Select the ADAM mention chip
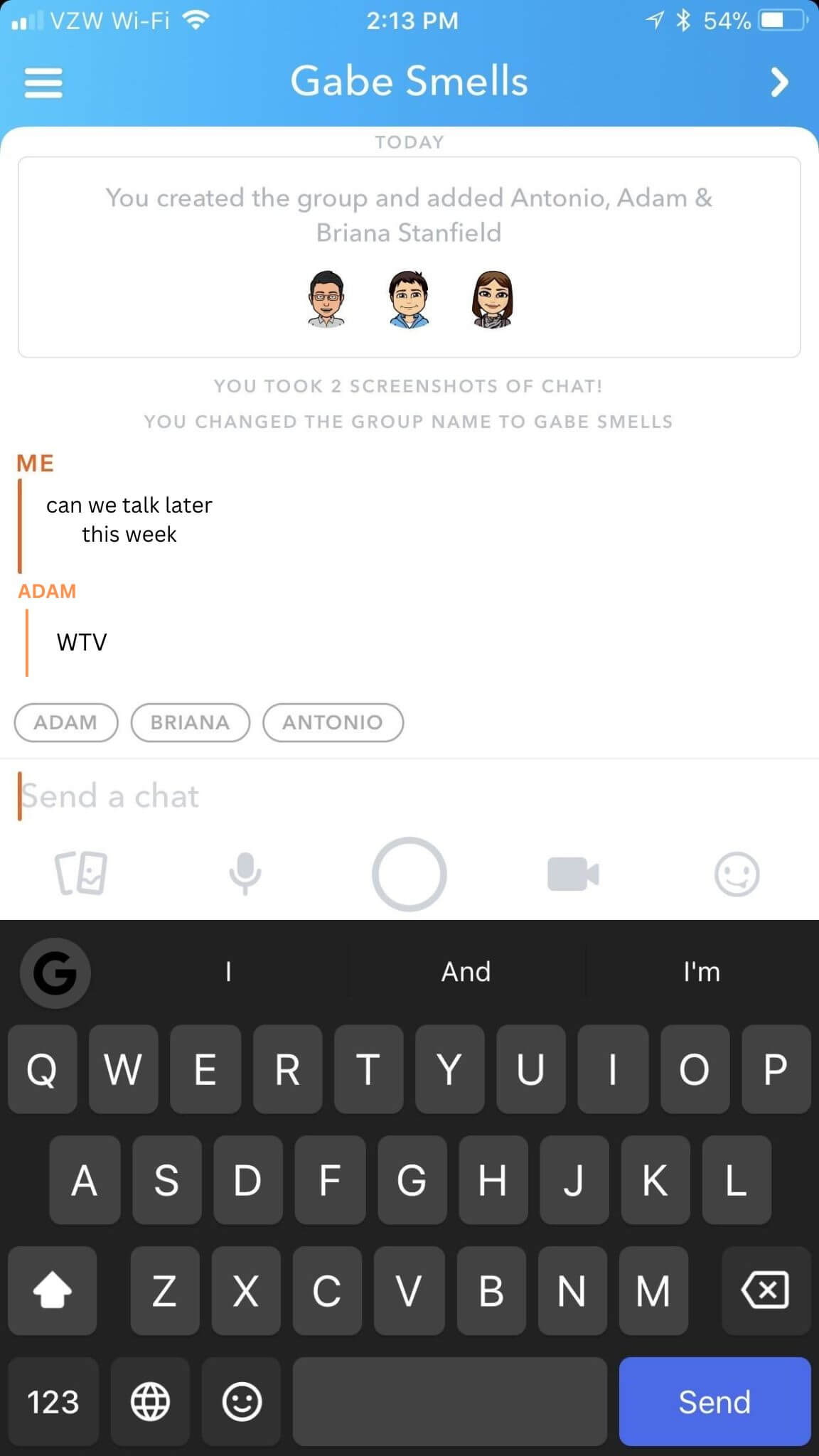Image resolution: width=819 pixels, height=1456 pixels. 65,722
